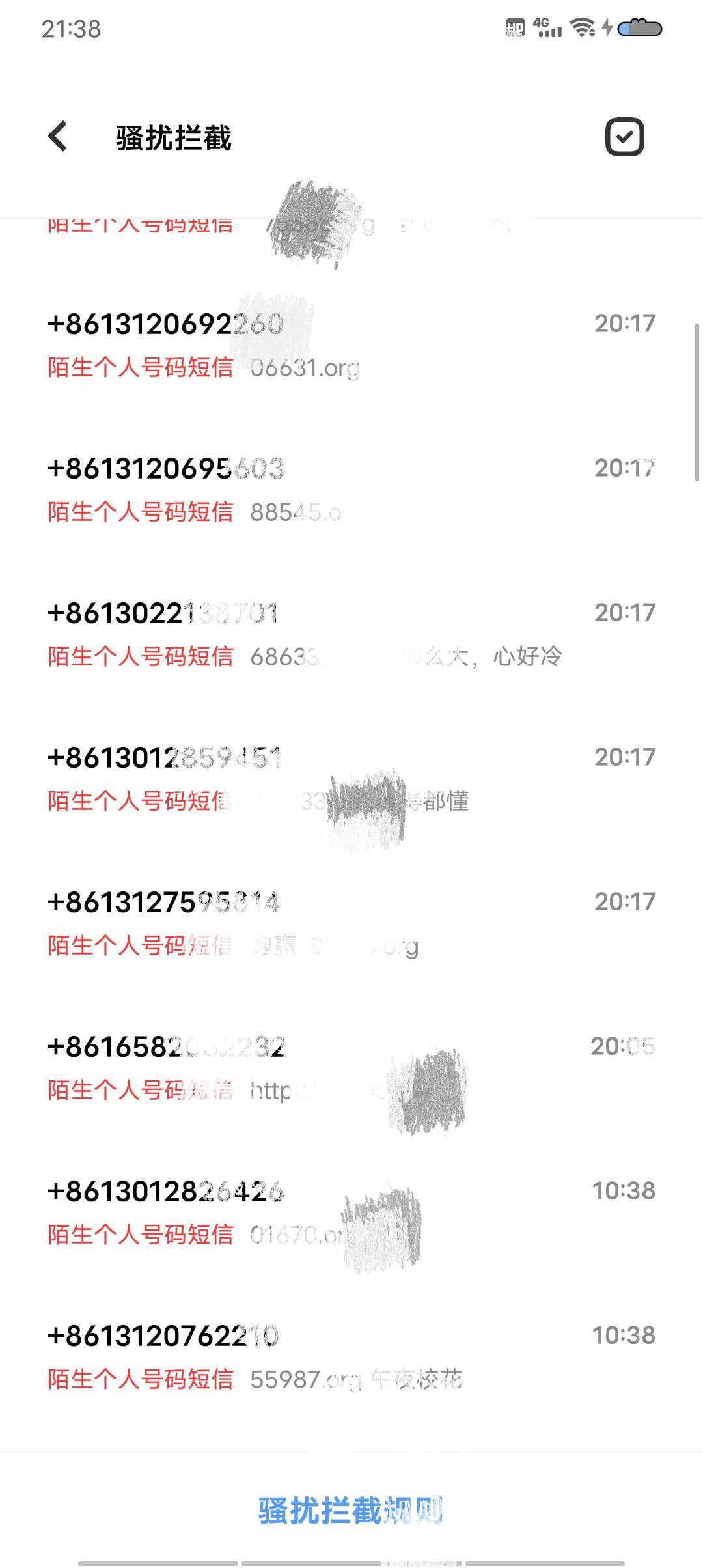Open blocked message from +8613120692260
The height and width of the screenshot is (1568, 703).
pos(351,345)
